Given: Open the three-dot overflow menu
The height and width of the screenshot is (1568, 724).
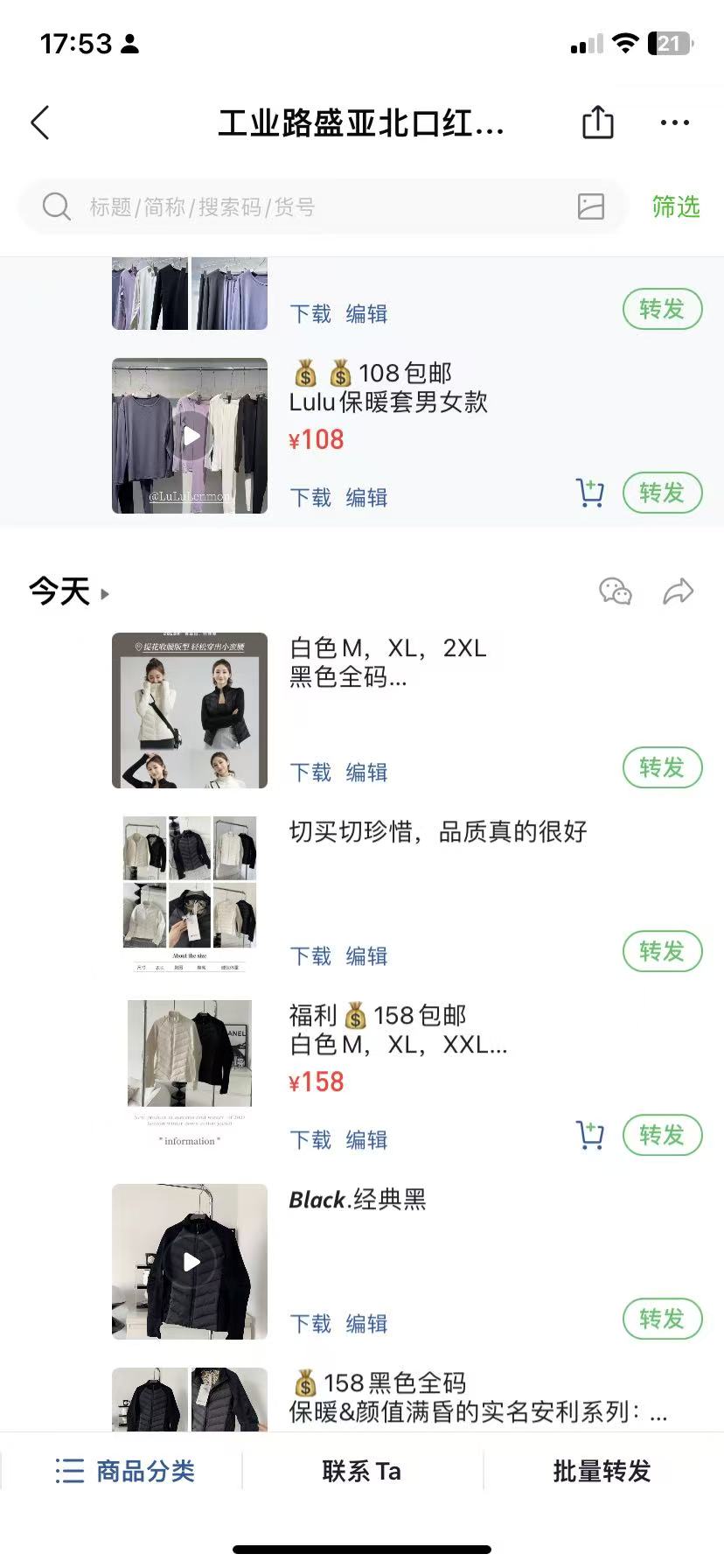Looking at the screenshot, I should pyautogui.click(x=674, y=123).
